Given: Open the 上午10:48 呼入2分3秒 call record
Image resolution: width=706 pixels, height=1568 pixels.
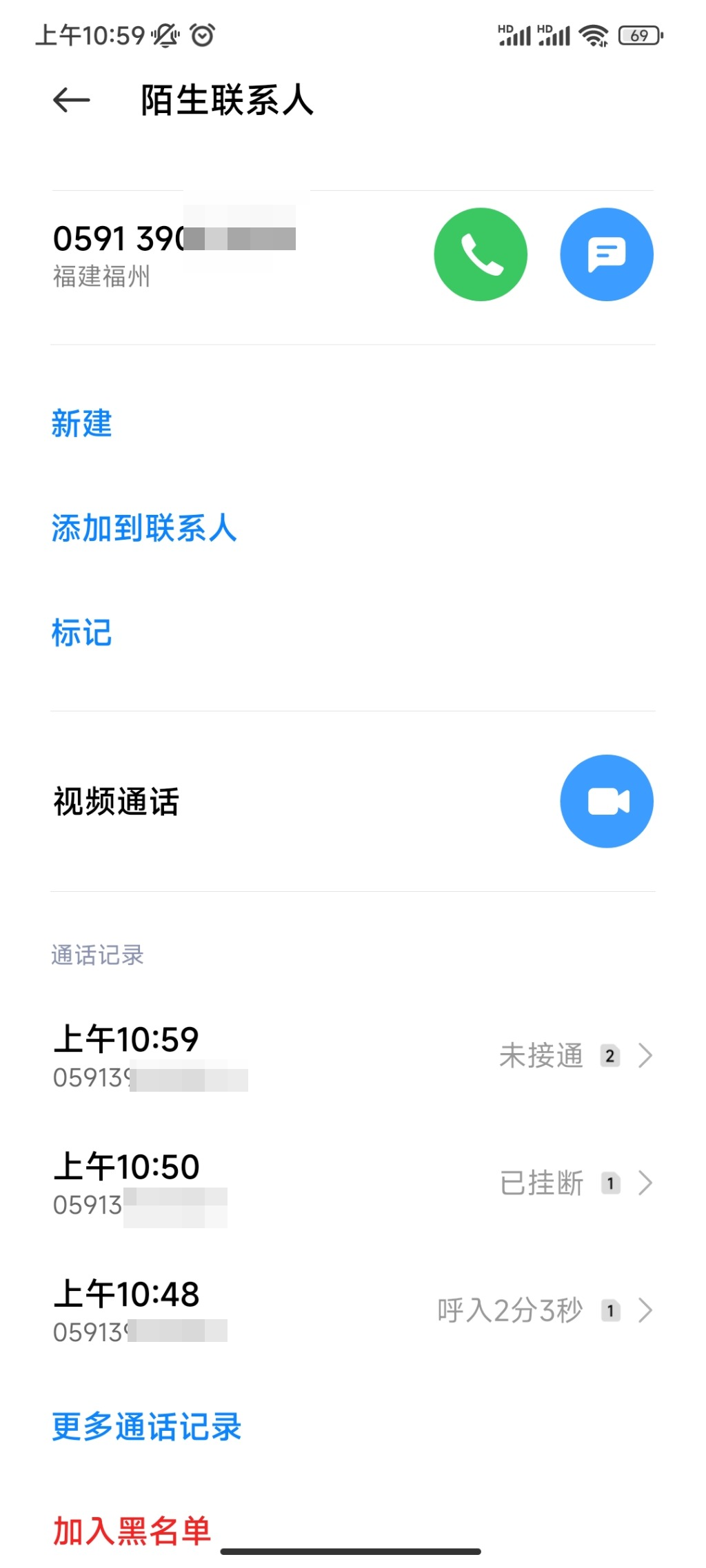Looking at the screenshot, I should click(353, 1311).
